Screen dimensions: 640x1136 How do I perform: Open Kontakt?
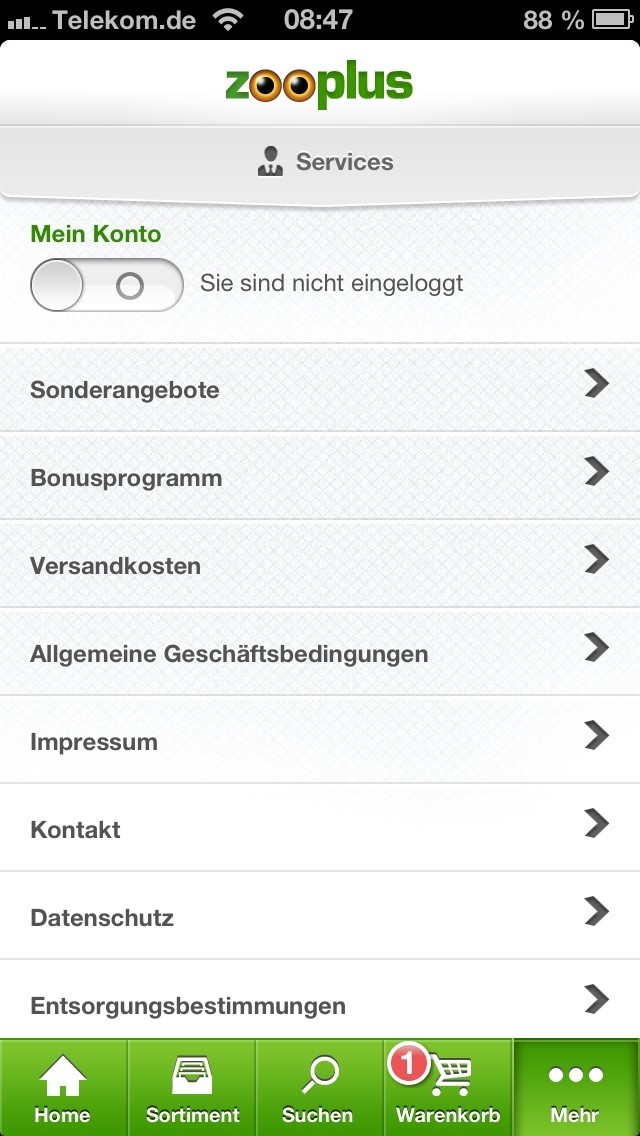pos(320,828)
